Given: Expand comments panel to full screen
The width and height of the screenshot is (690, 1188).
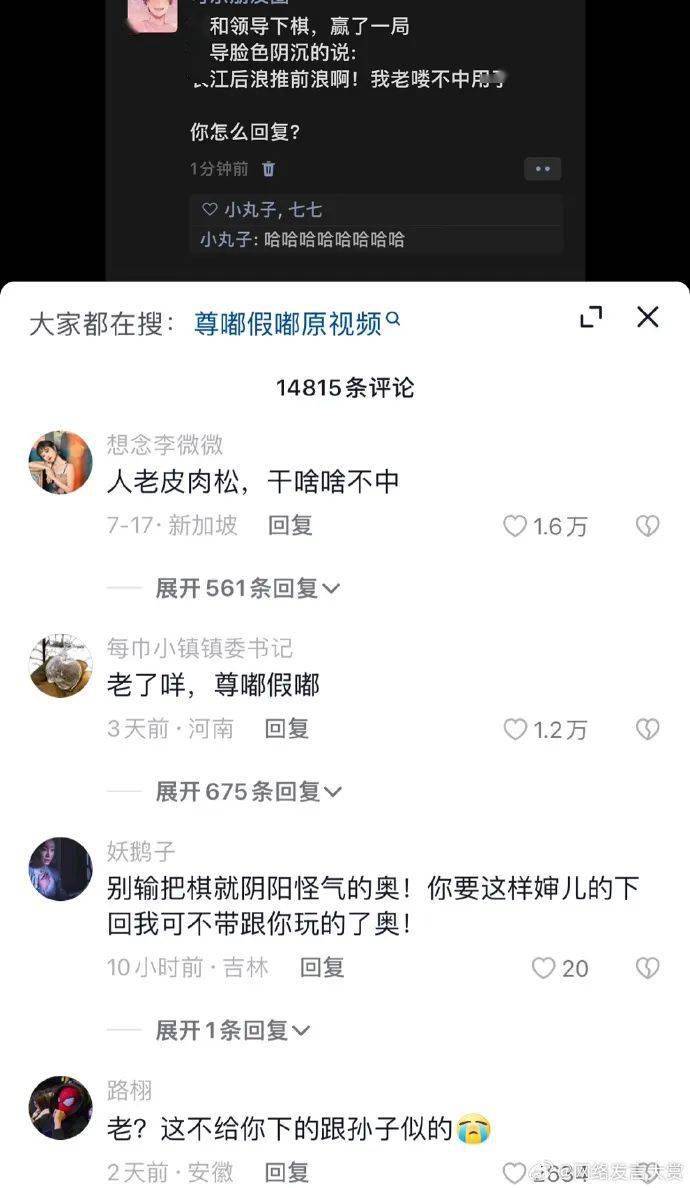Looking at the screenshot, I should click(591, 318).
